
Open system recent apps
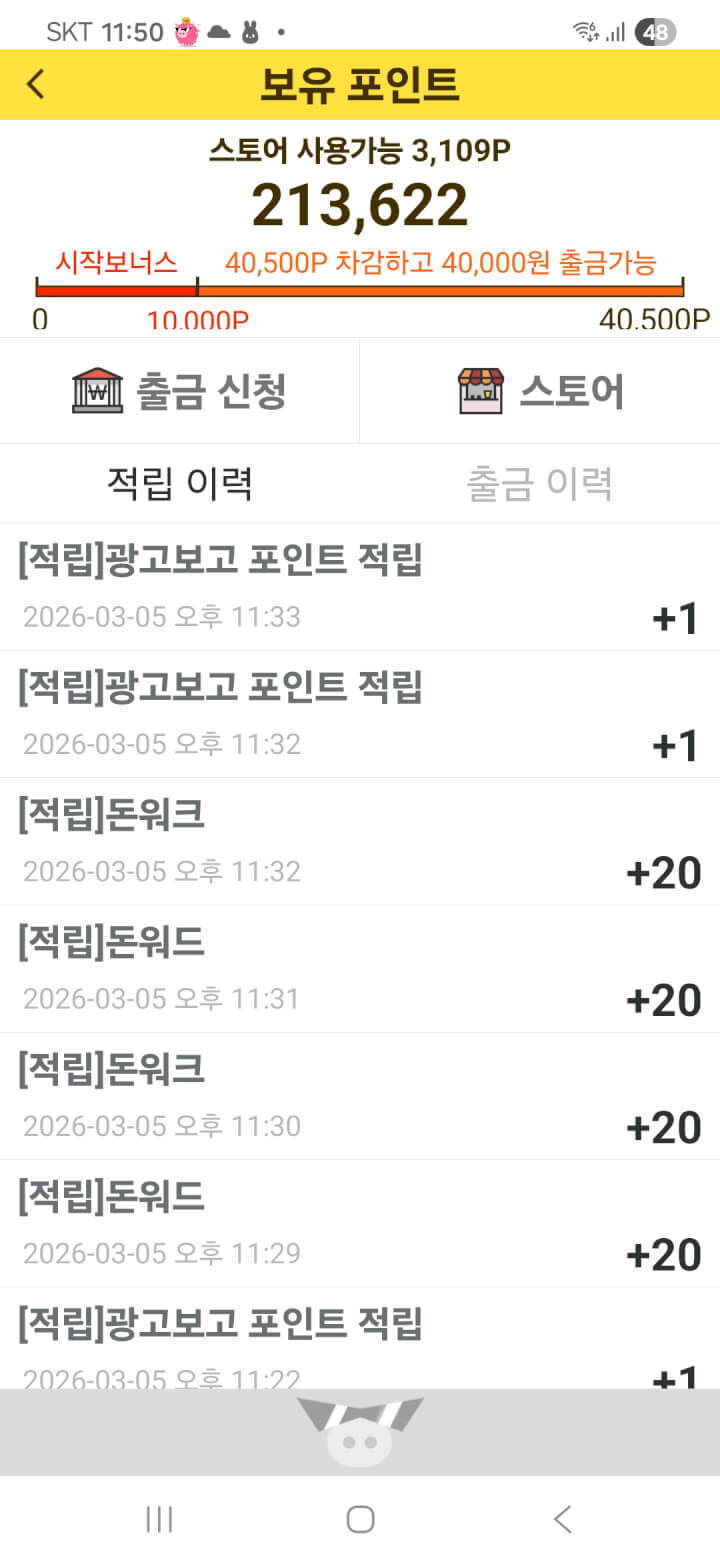tap(159, 1519)
